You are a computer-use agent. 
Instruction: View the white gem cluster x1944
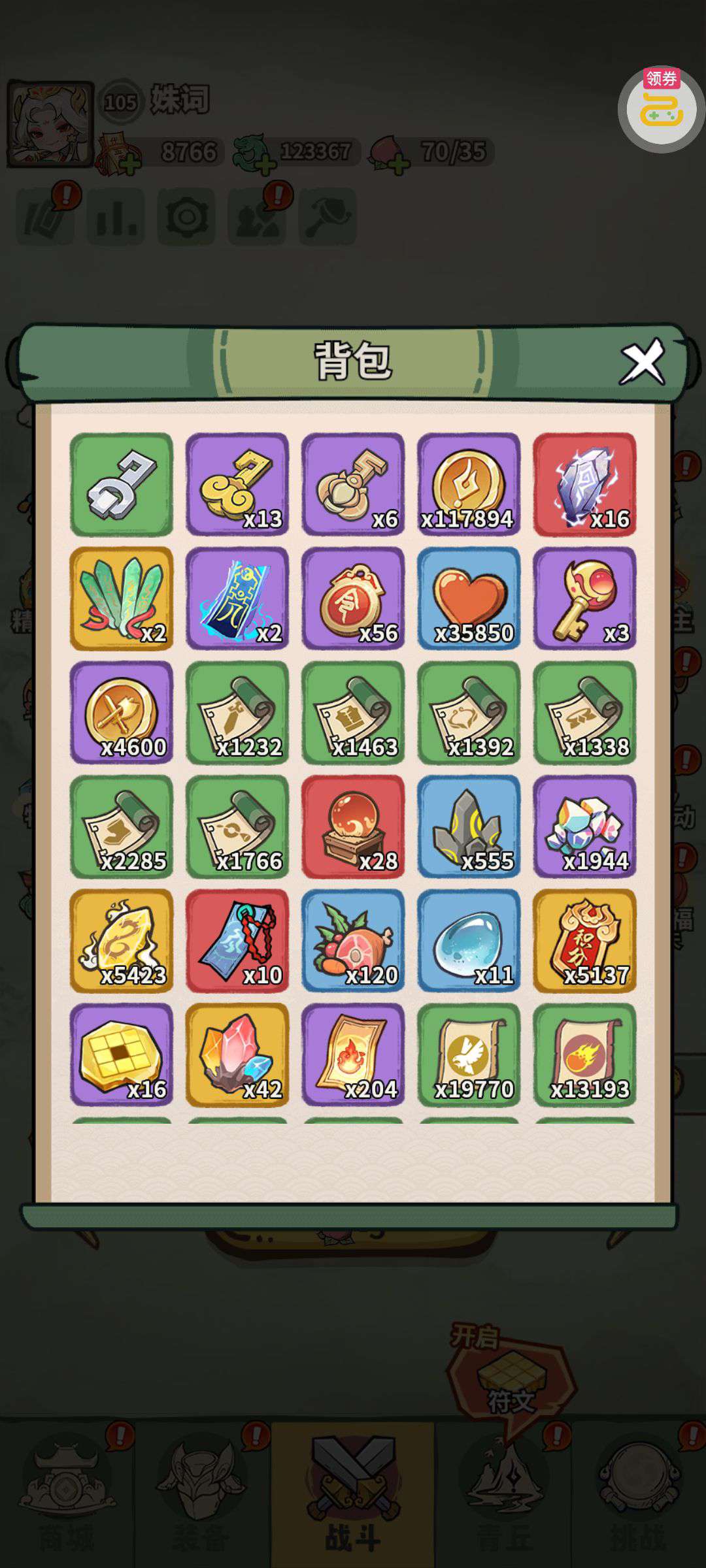coord(584,826)
